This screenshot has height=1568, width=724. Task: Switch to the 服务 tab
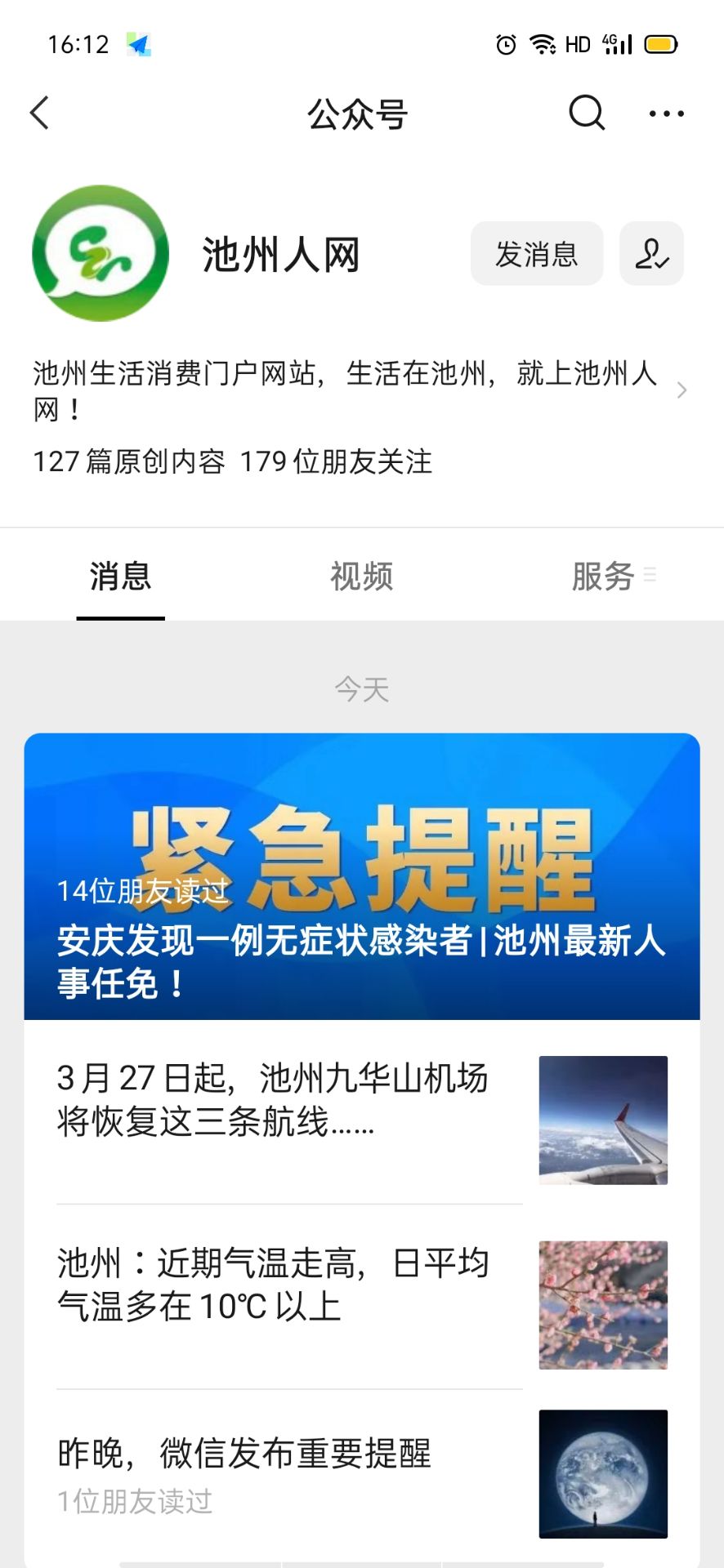(605, 577)
